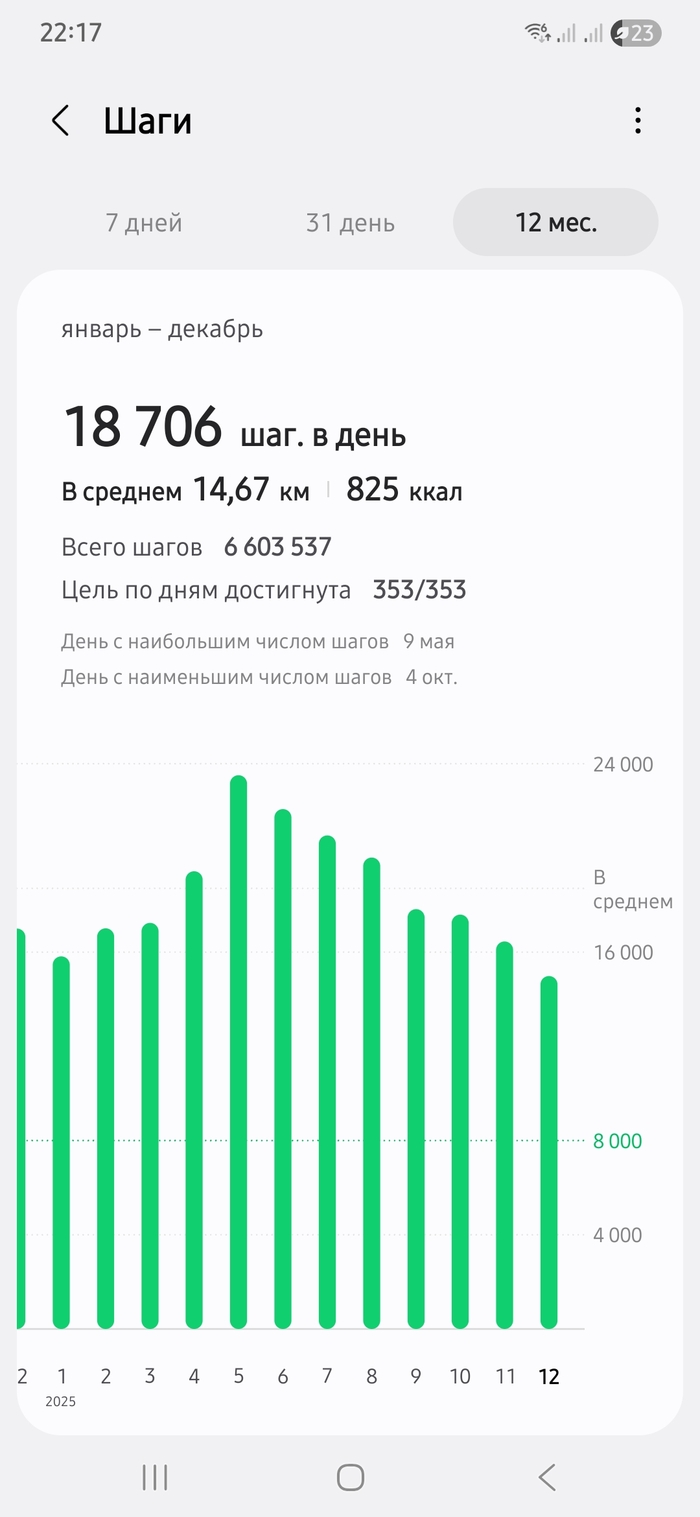Select the month 1 bar of 2025

[x=62, y=1140]
